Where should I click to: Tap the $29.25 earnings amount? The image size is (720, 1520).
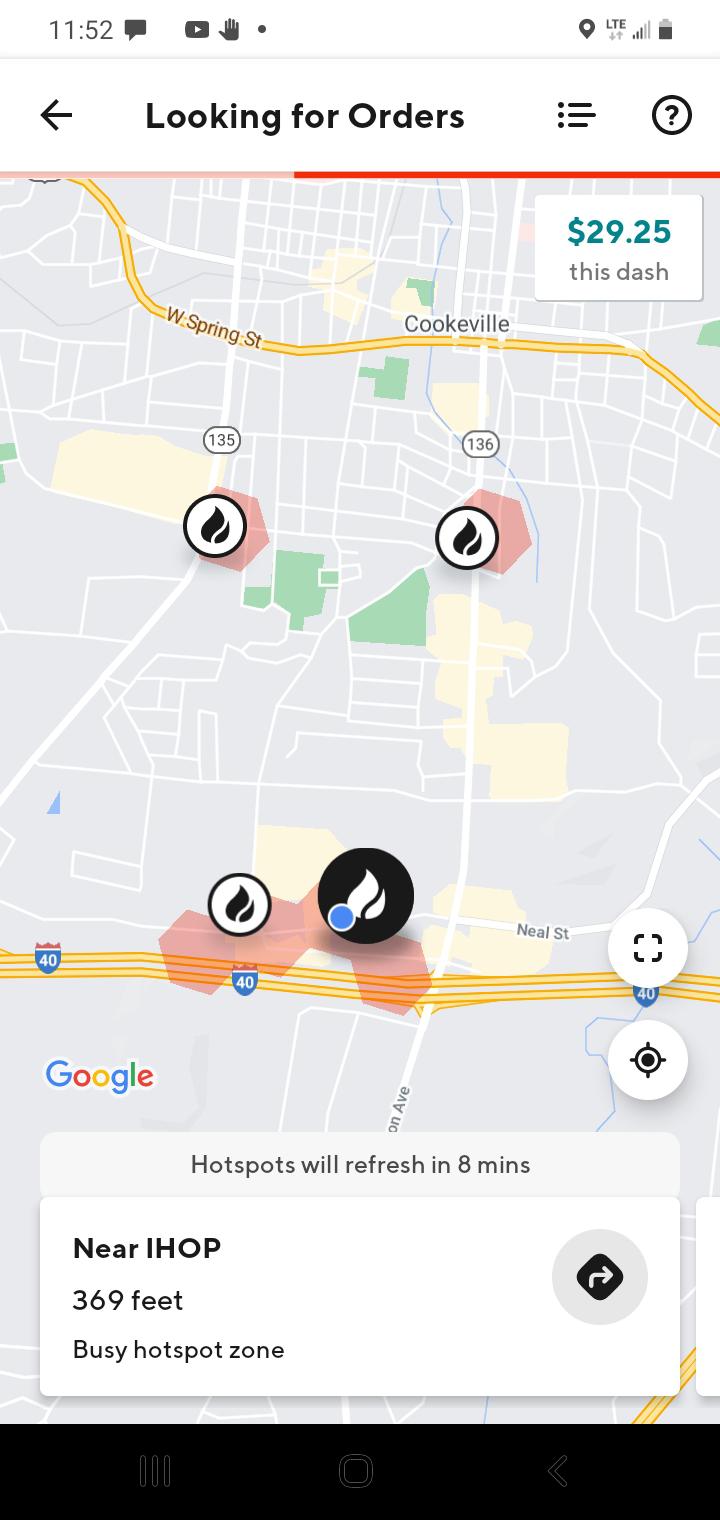point(619,233)
